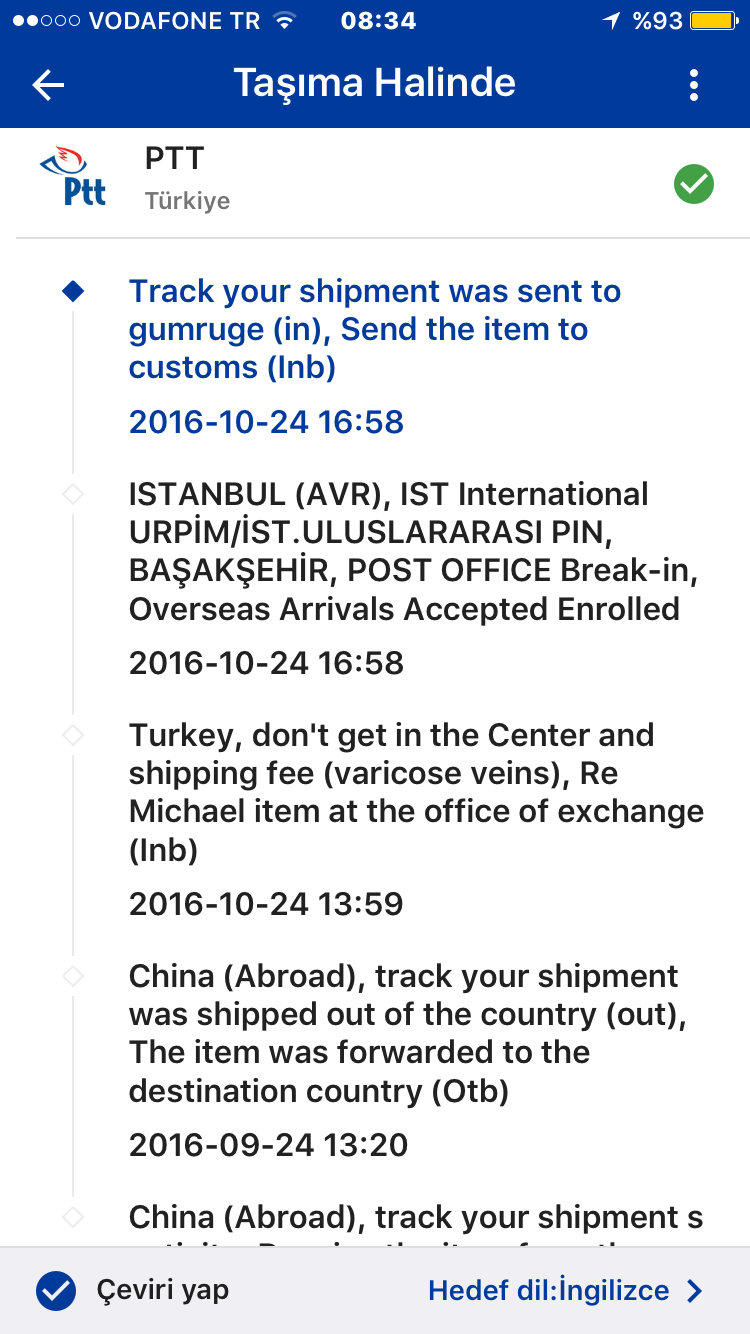Open the PTT Türkiye carrier row
750x1334 pixels.
coord(375,183)
